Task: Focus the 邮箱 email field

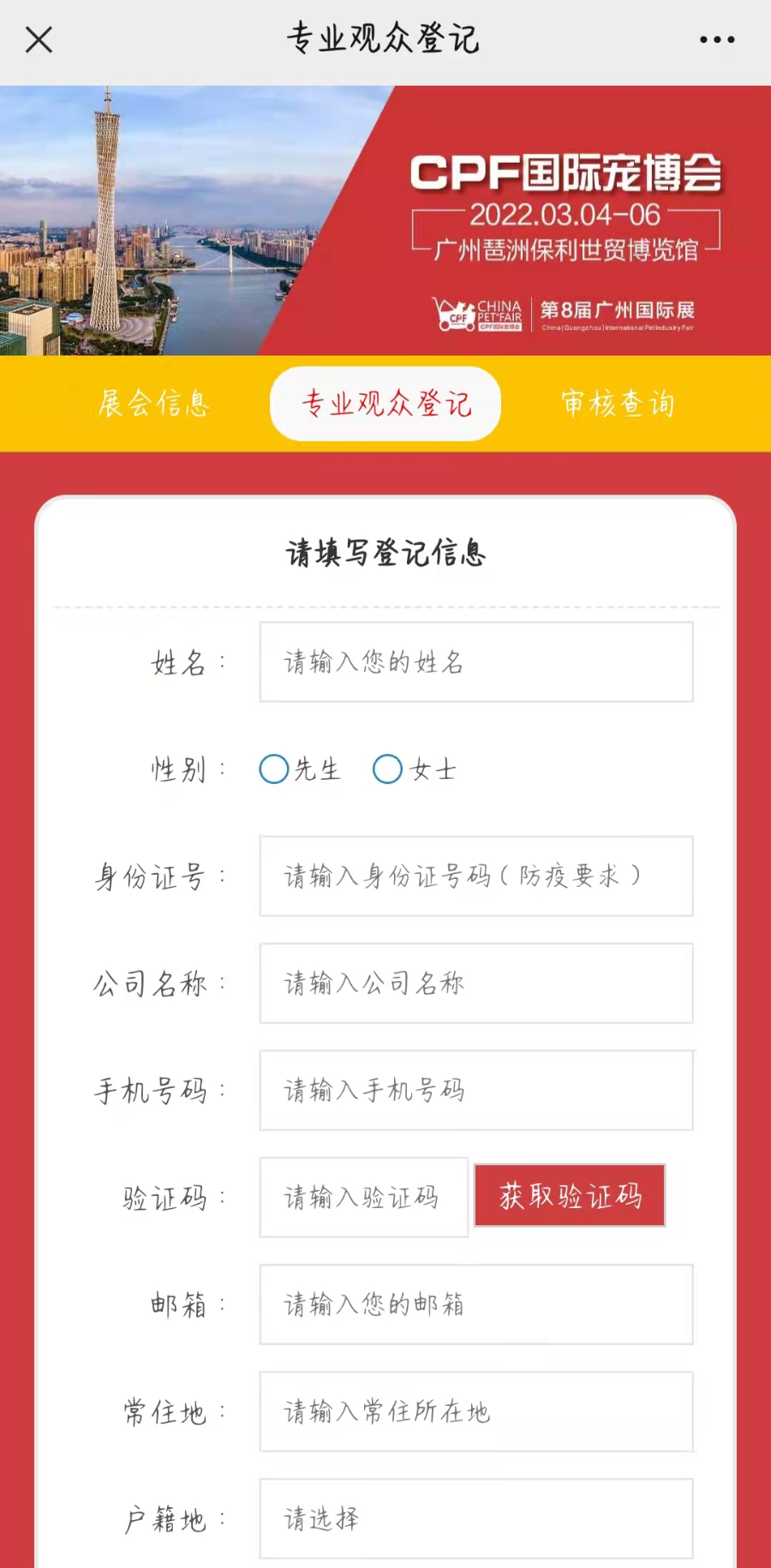Action: [476, 1304]
